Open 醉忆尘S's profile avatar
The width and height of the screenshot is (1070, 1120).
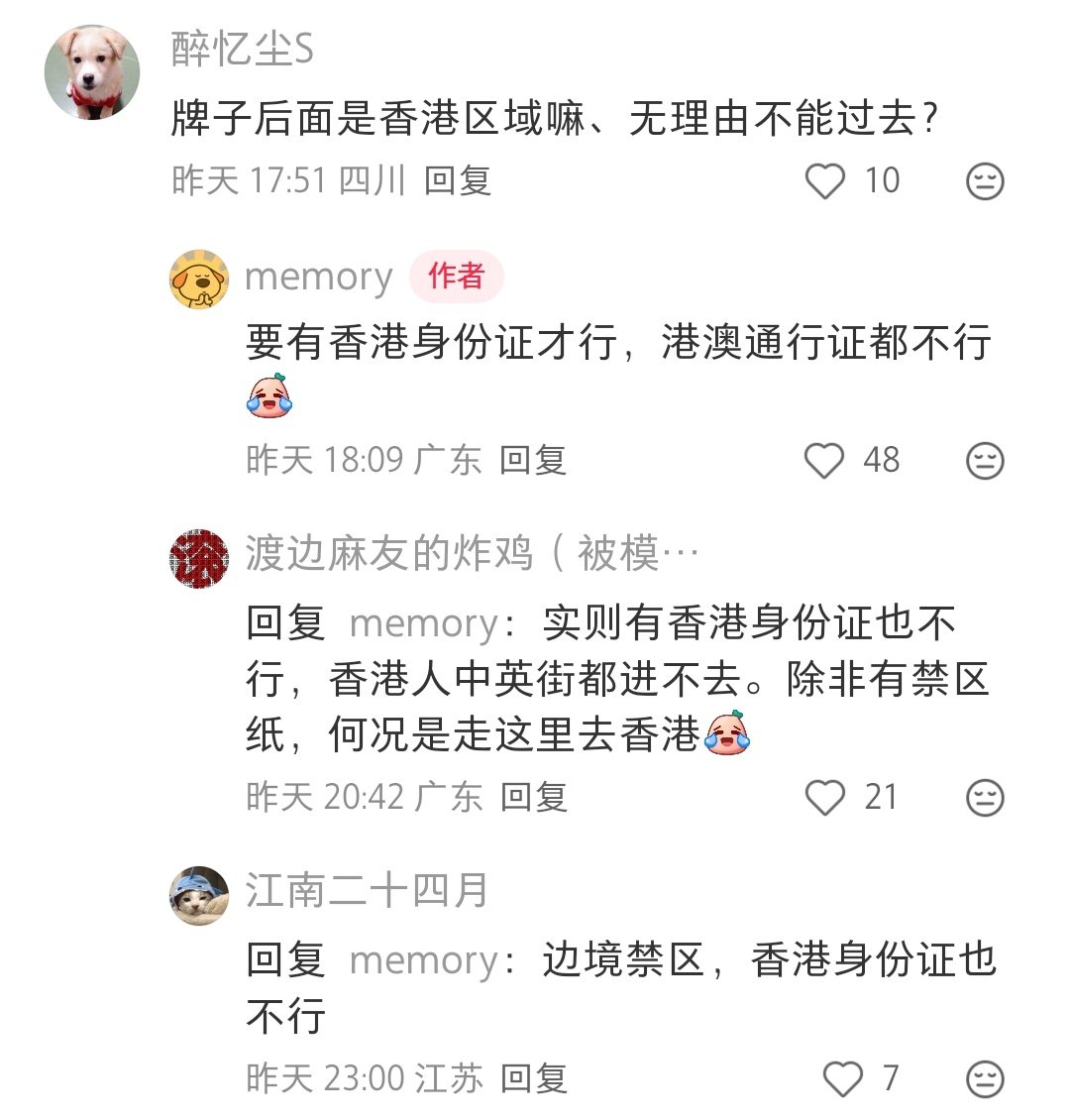92,73
